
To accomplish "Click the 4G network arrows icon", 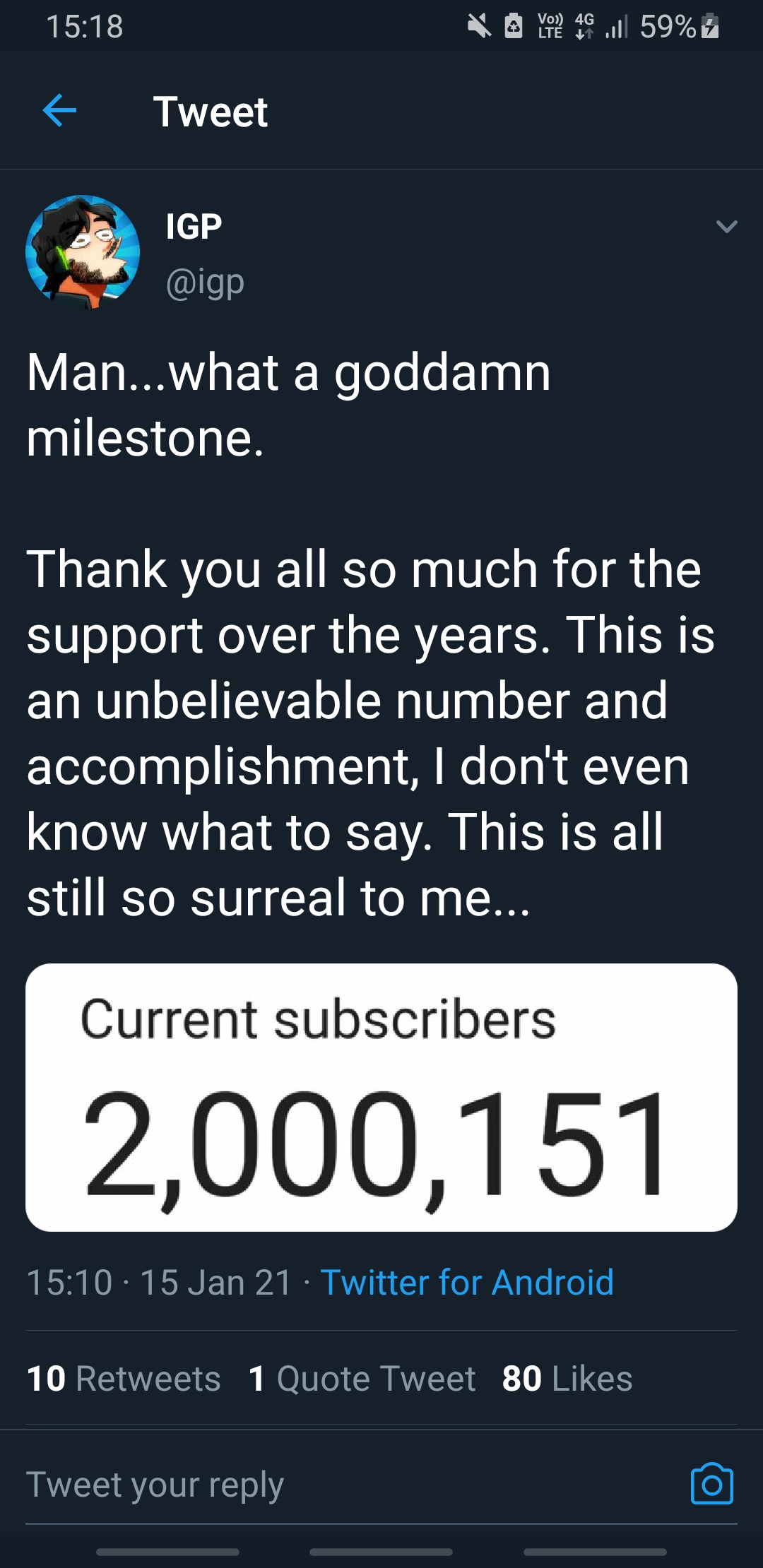I will point(584,27).
